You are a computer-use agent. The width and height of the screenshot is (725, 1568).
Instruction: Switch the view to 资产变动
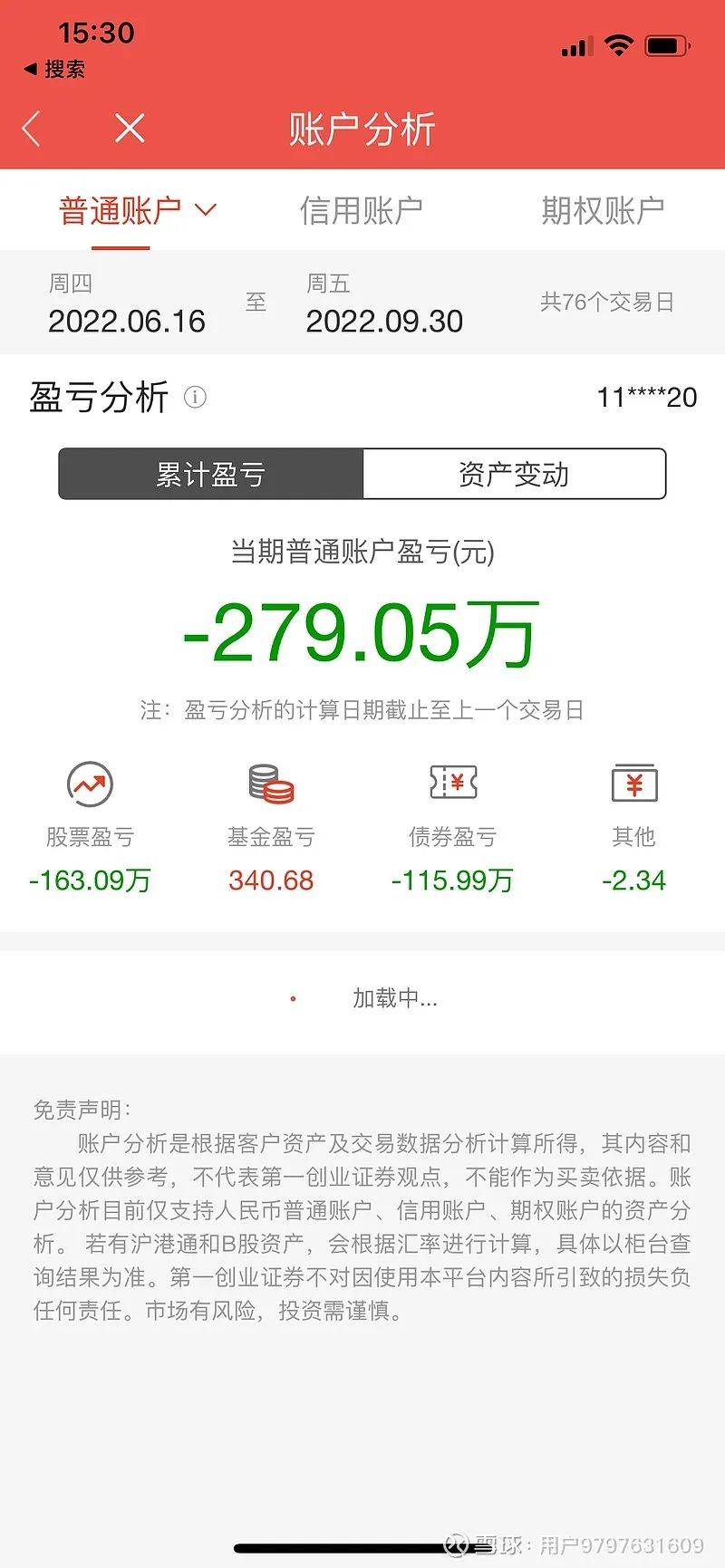[x=513, y=474]
